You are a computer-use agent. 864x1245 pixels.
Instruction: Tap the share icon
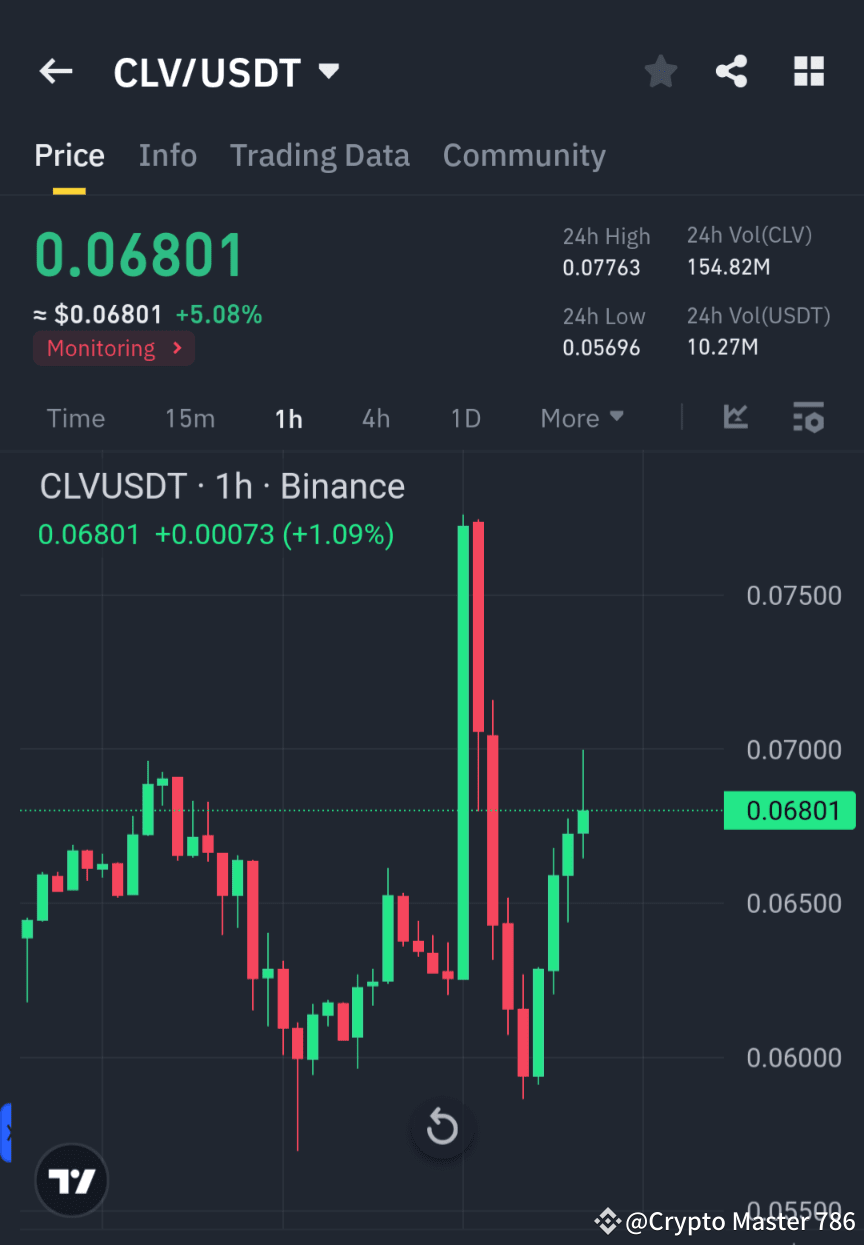[x=732, y=71]
